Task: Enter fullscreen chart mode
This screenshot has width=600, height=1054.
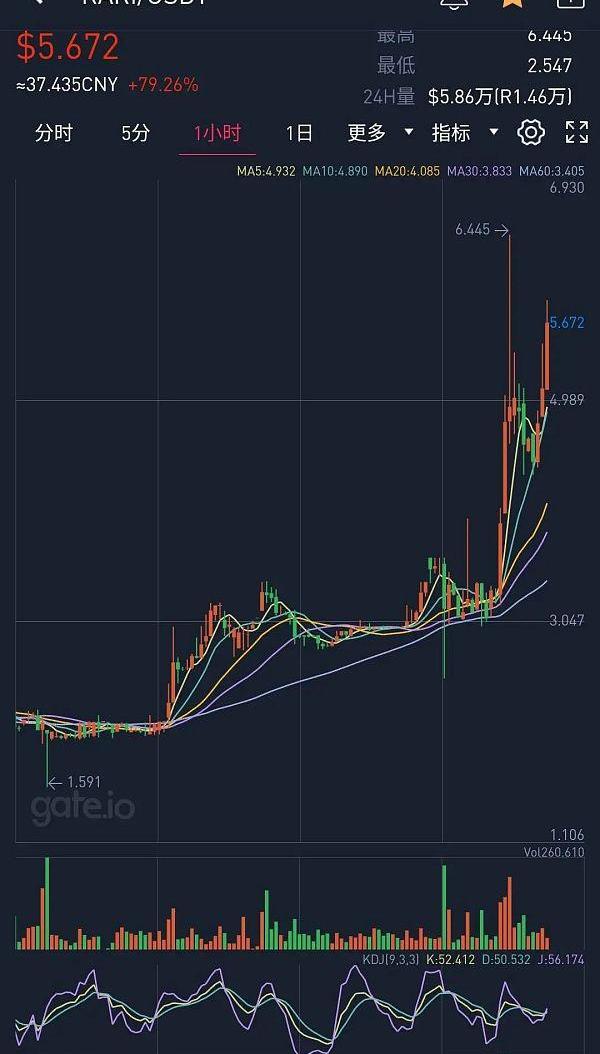Action: pyautogui.click(x=576, y=132)
